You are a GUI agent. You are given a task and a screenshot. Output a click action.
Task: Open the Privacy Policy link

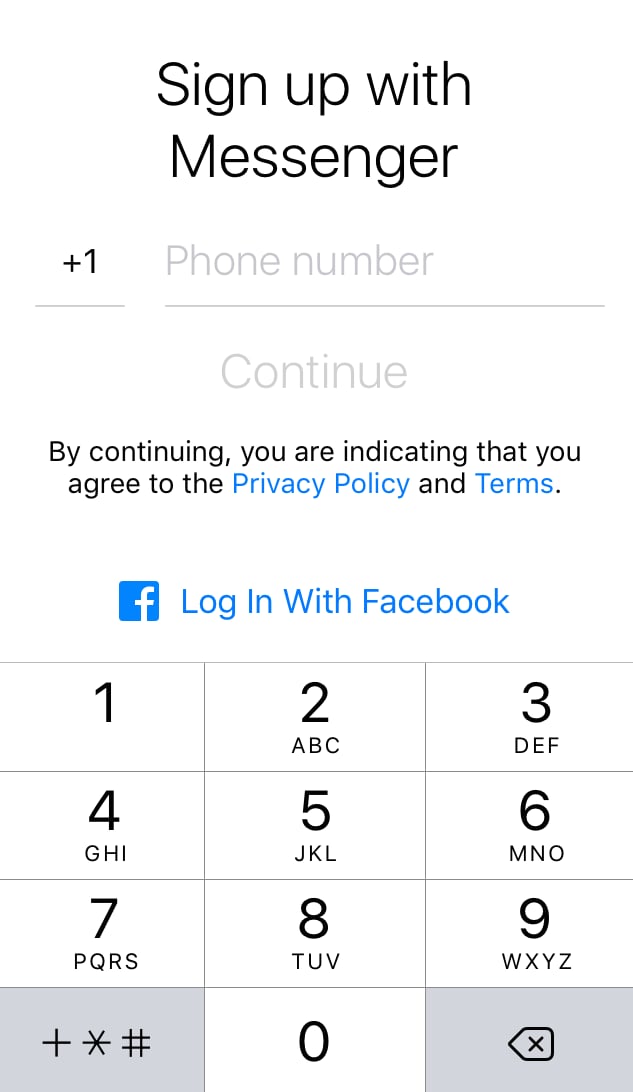tap(321, 483)
